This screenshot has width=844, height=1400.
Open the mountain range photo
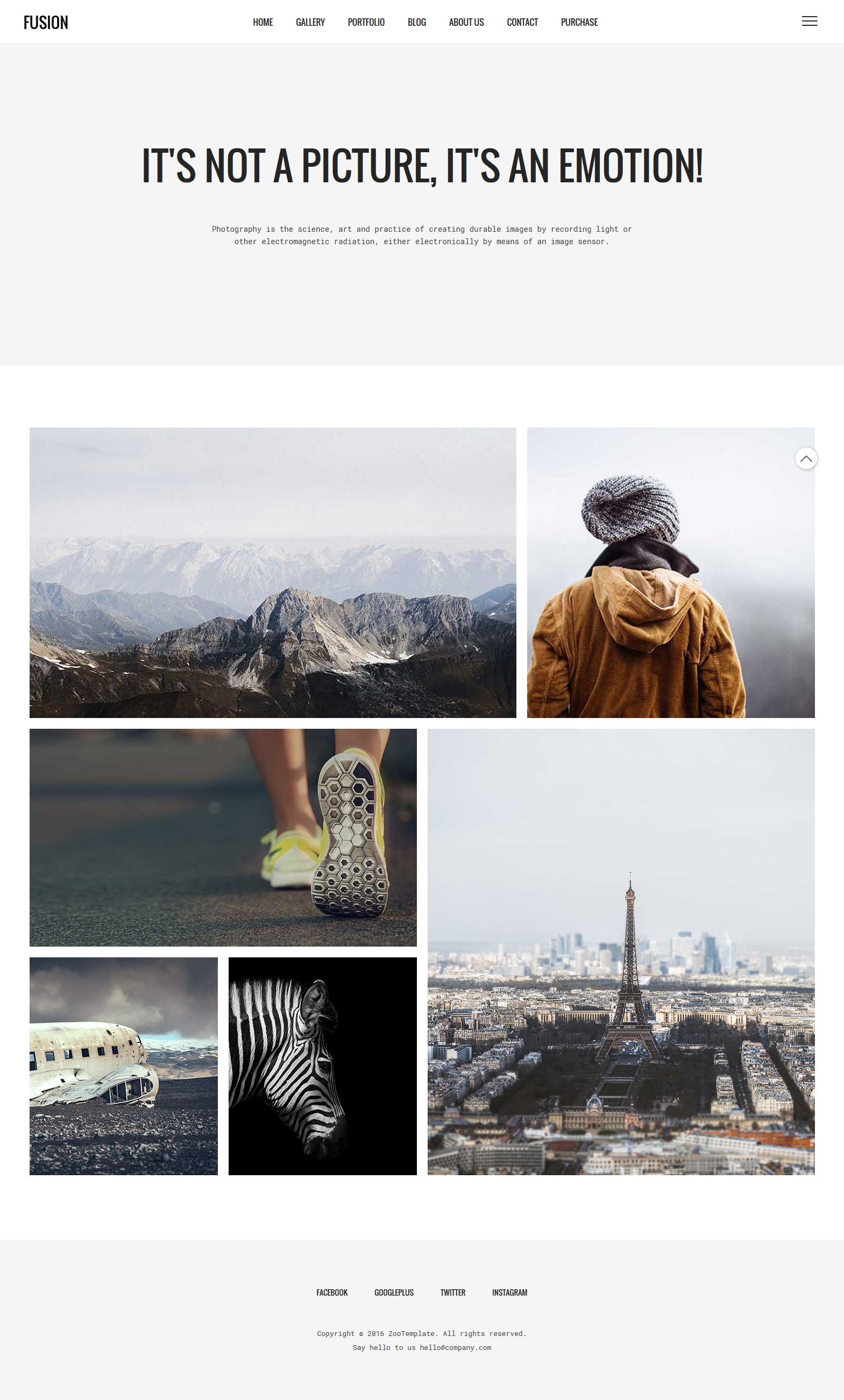(x=273, y=572)
